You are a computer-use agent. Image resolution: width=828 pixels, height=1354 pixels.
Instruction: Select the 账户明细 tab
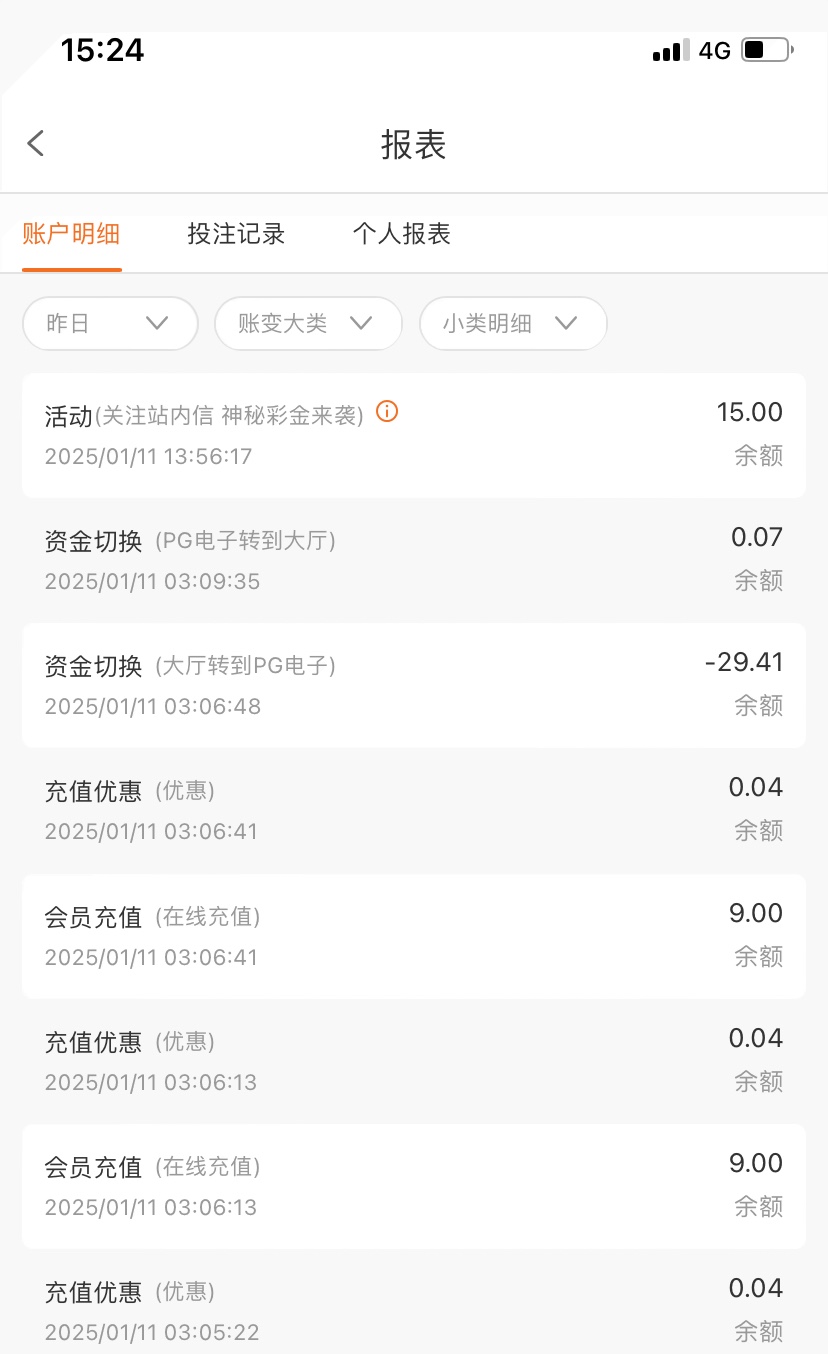[x=71, y=234]
